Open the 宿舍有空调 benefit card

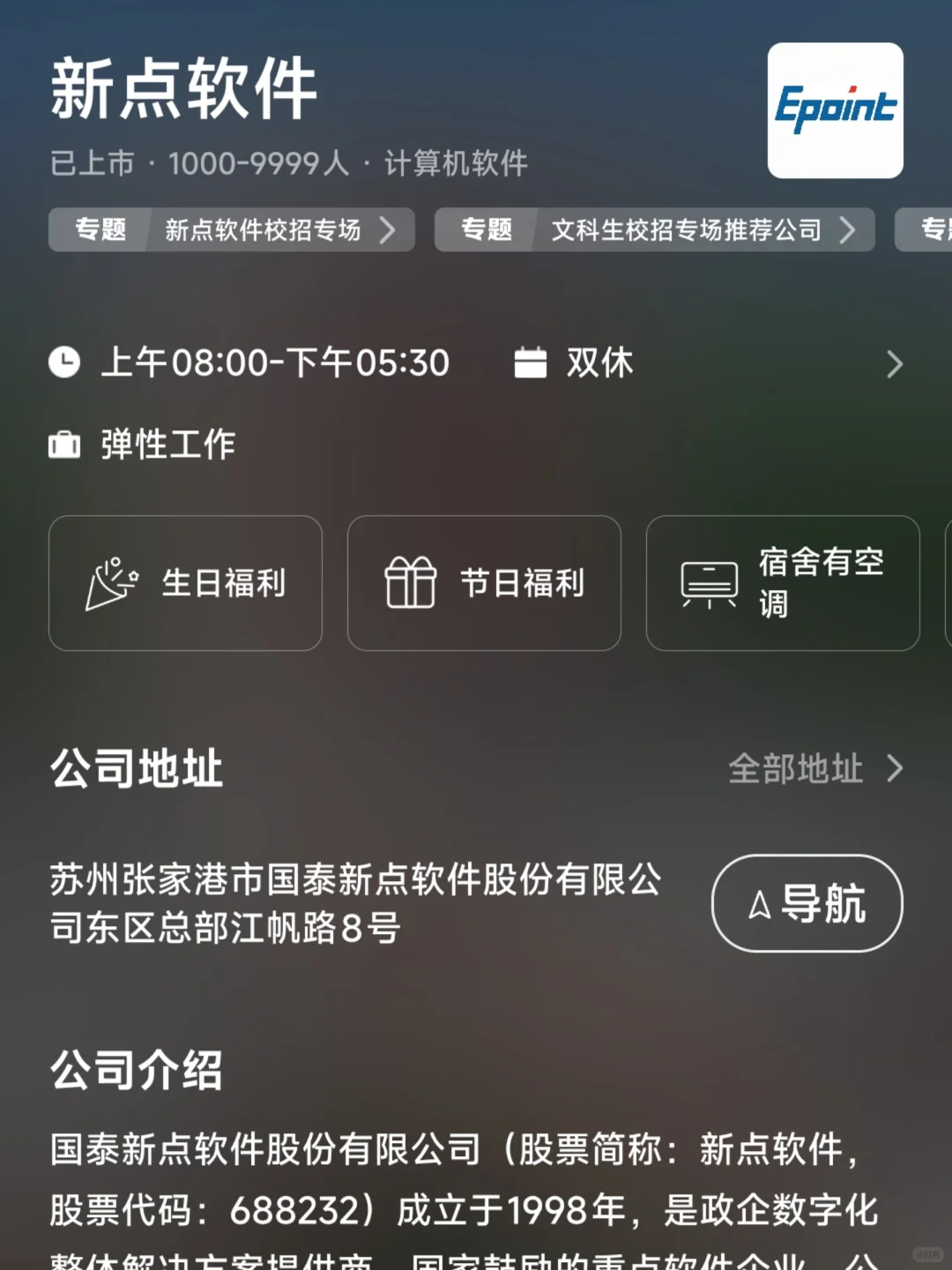tap(783, 583)
